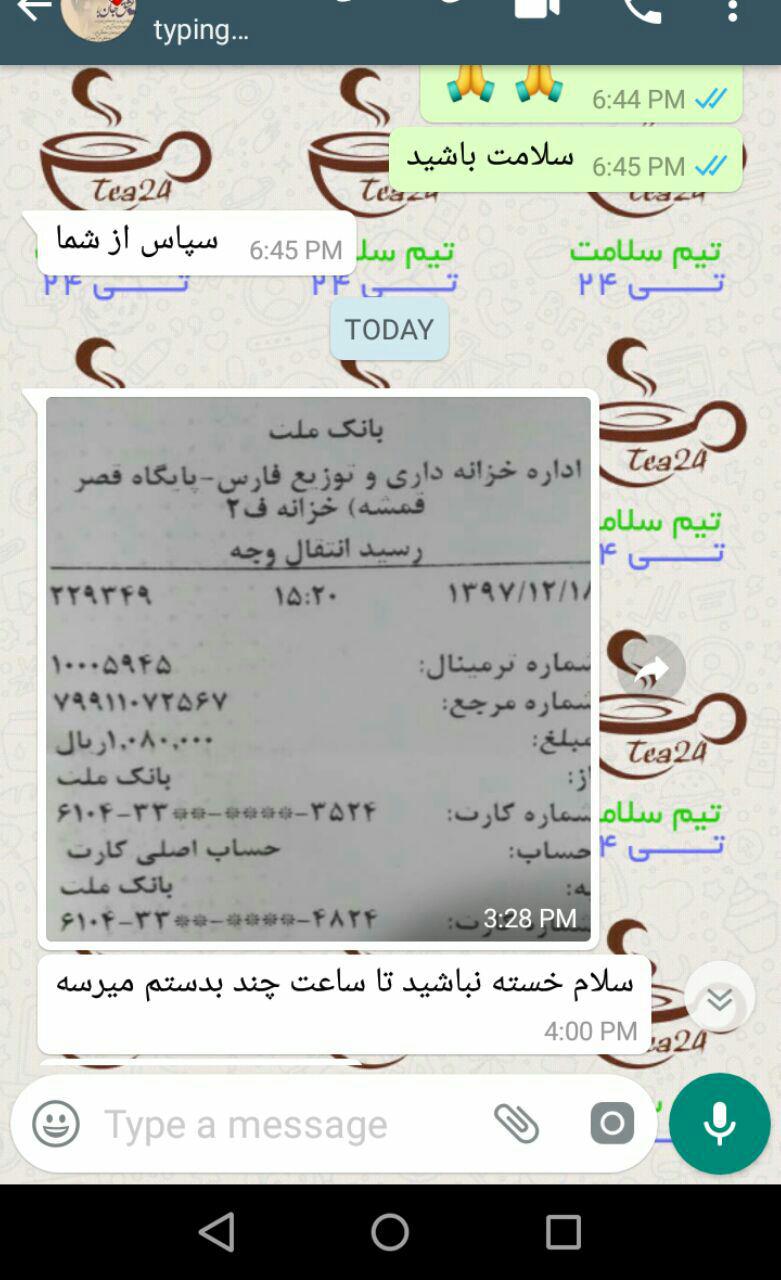Attach a file with the paperclip
The height and width of the screenshot is (1280, 781).
pos(517,1124)
